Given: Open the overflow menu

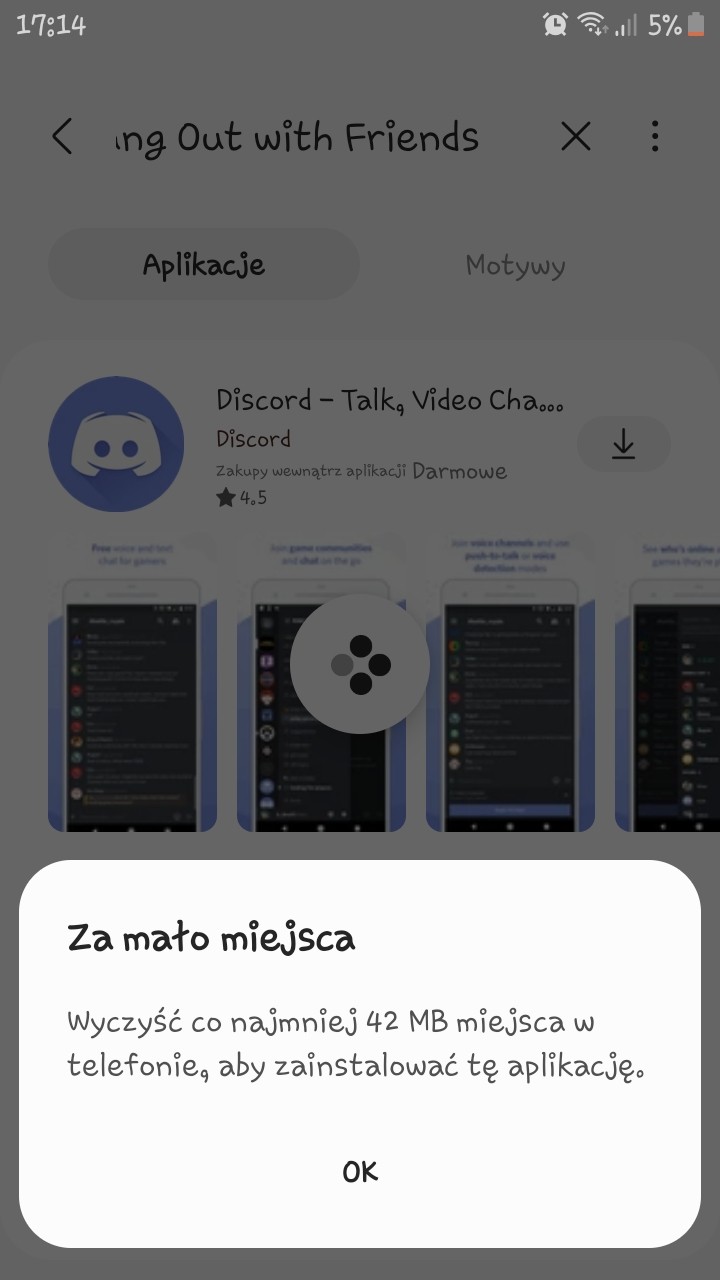Looking at the screenshot, I should coord(655,136).
